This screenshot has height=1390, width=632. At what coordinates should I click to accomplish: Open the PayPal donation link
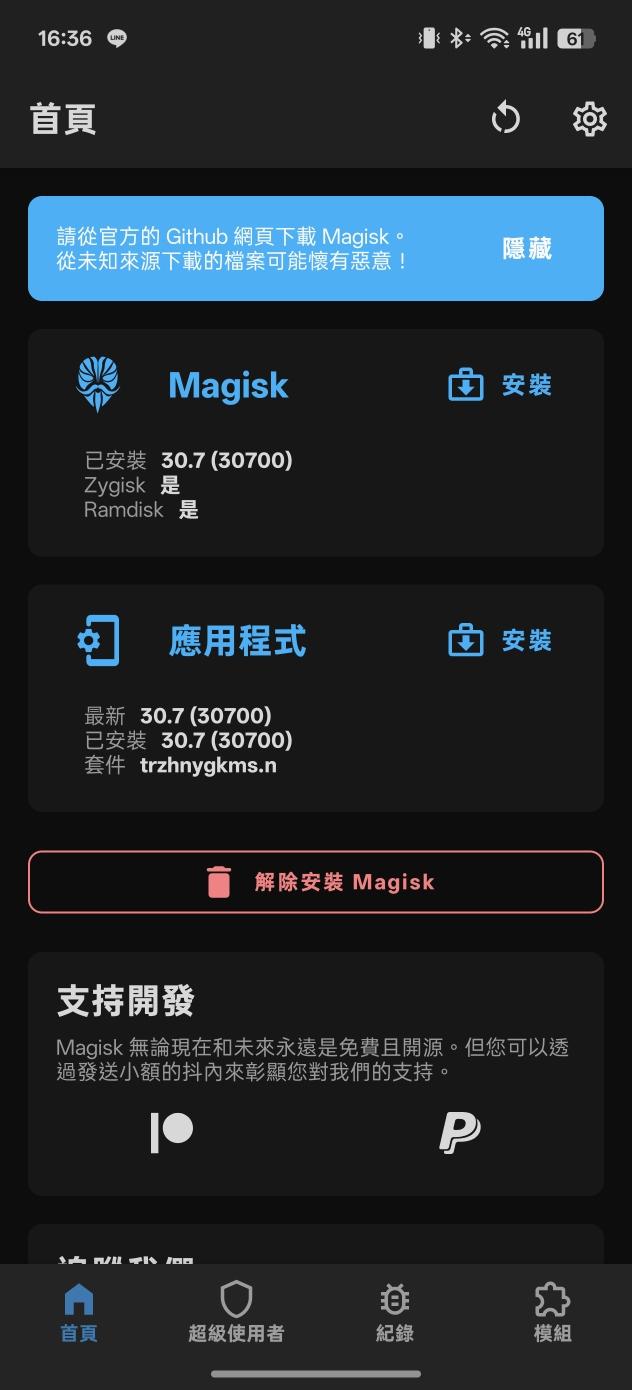point(460,1132)
